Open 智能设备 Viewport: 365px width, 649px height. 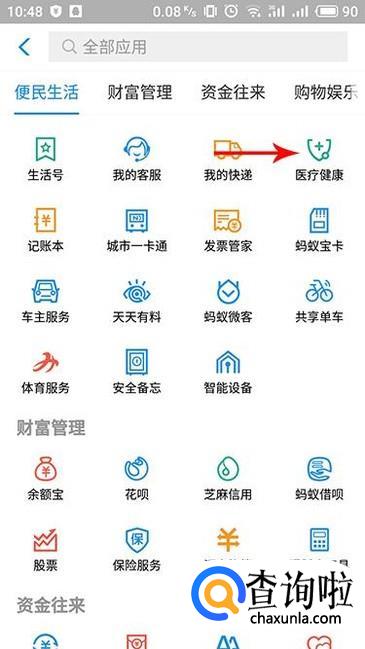tap(228, 372)
